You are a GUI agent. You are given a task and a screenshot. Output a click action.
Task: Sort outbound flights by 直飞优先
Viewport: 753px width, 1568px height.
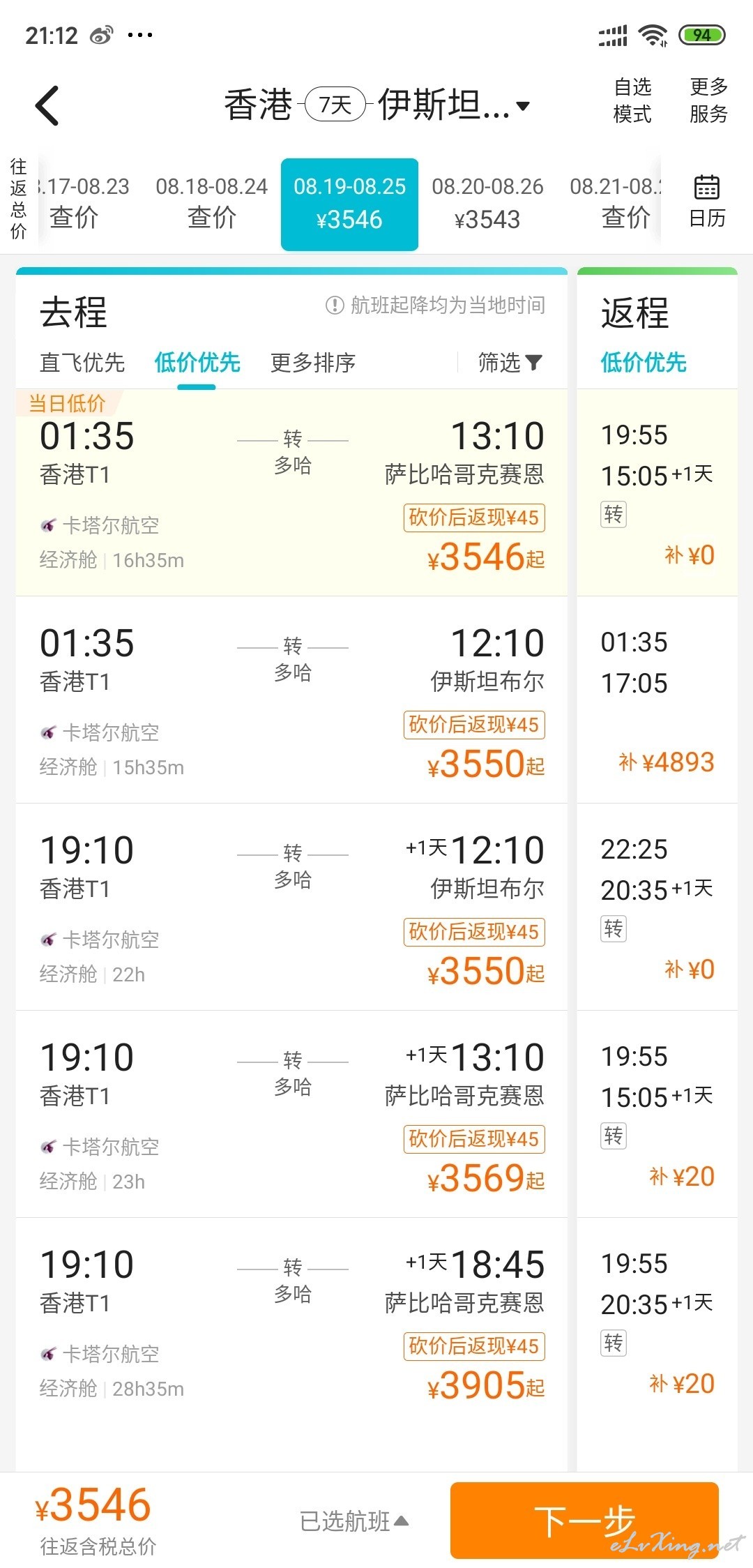click(x=82, y=363)
